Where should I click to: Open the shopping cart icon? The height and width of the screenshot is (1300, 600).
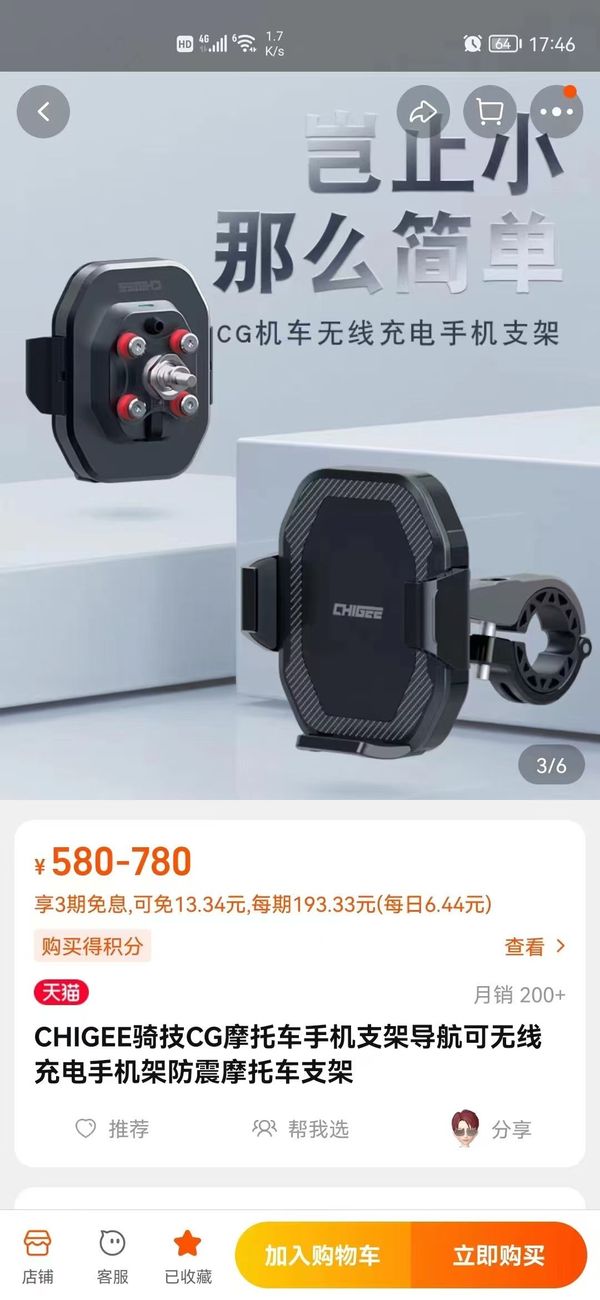490,112
